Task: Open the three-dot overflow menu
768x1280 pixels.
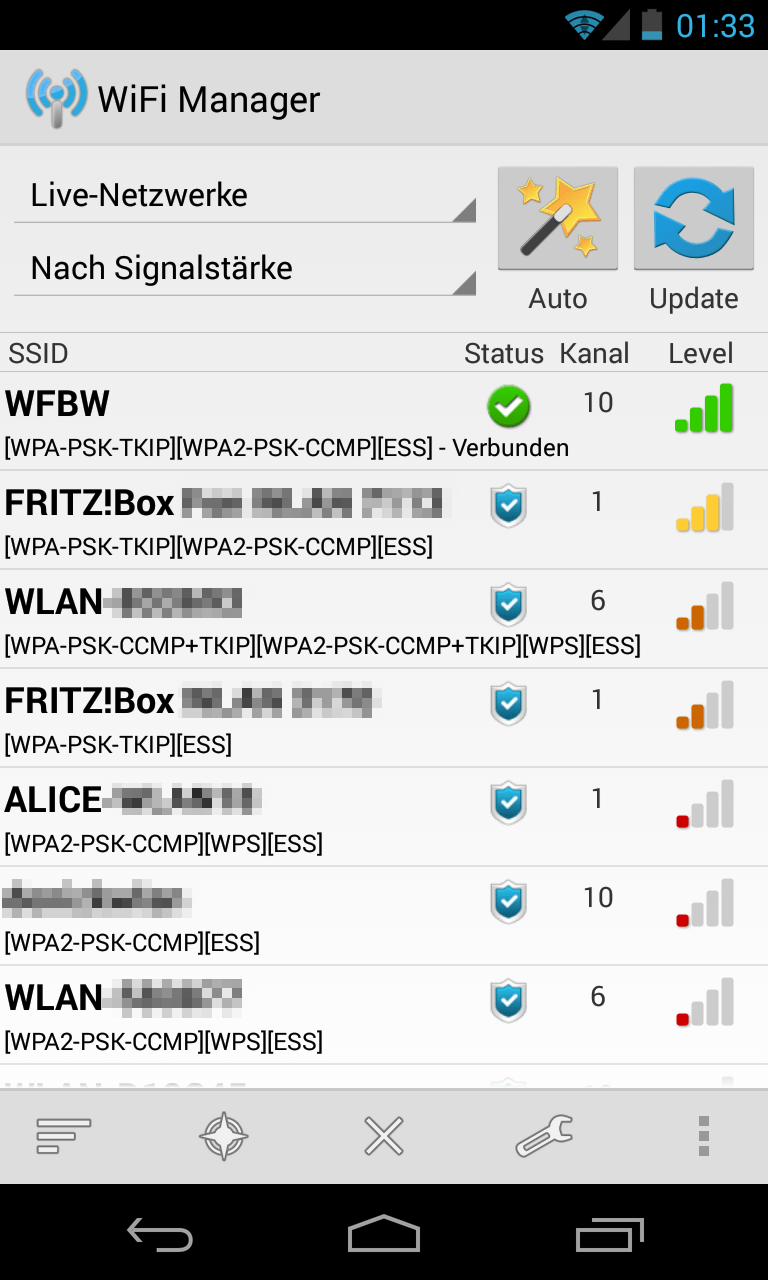Action: 704,1136
